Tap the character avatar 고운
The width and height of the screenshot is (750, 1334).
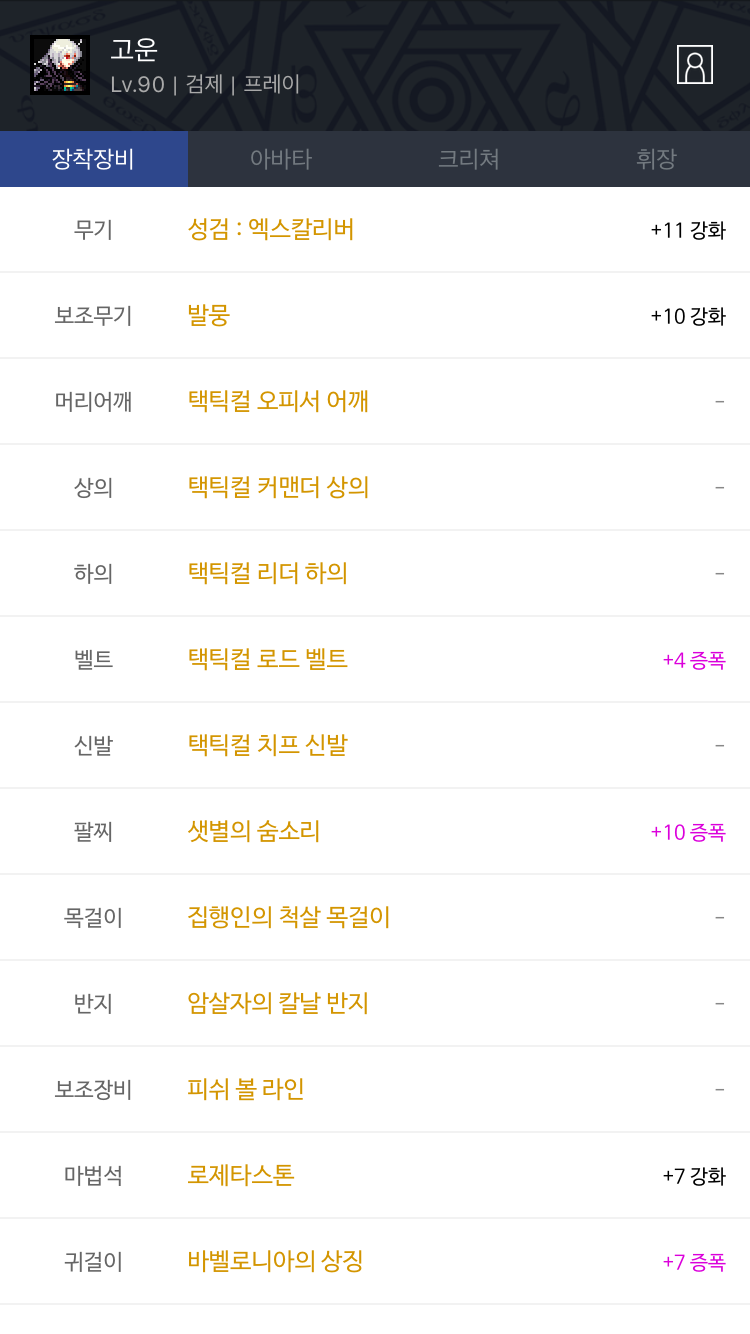(60, 65)
